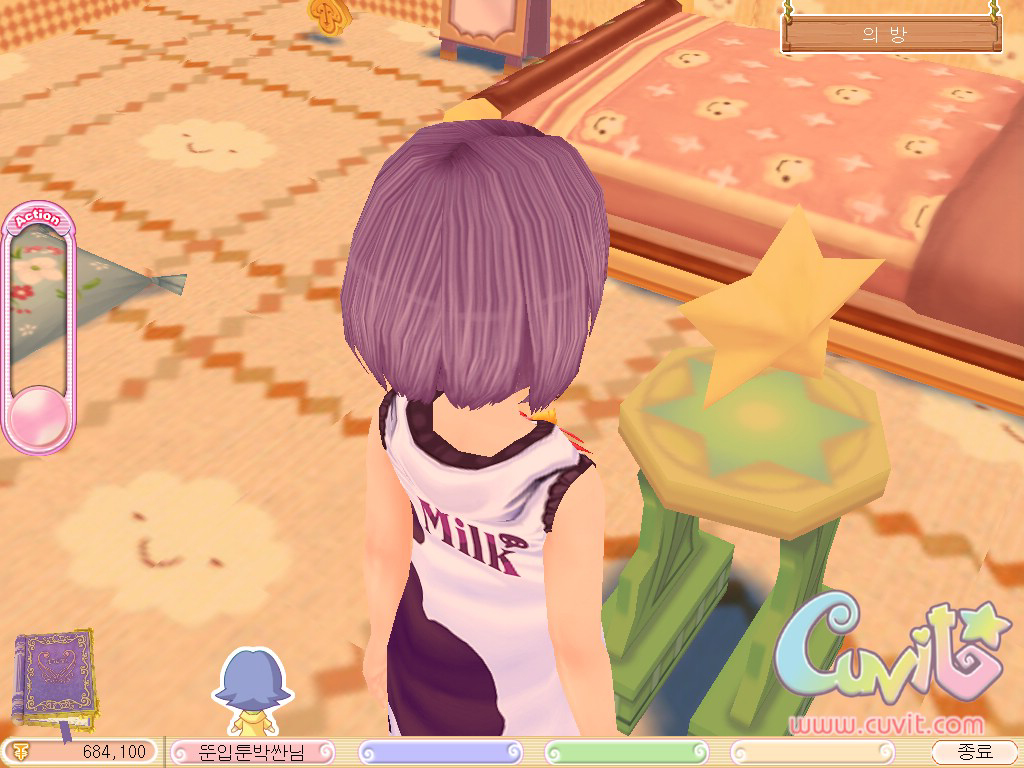This screenshot has height=768, width=1024.
Task: Select the 뚠입툰박싼님 name pill
Action: pyautogui.click(x=253, y=752)
